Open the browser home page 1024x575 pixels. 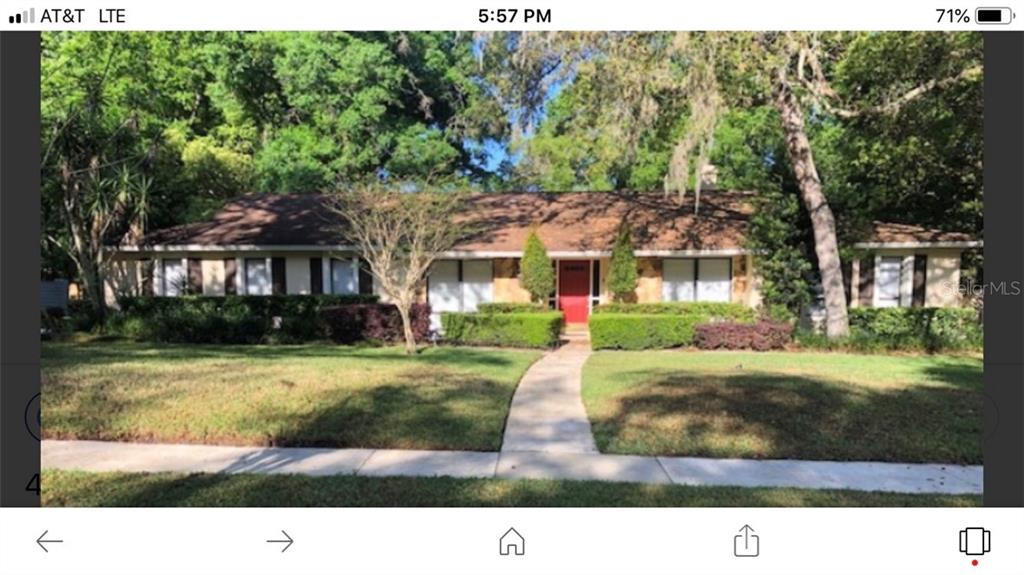pos(512,541)
